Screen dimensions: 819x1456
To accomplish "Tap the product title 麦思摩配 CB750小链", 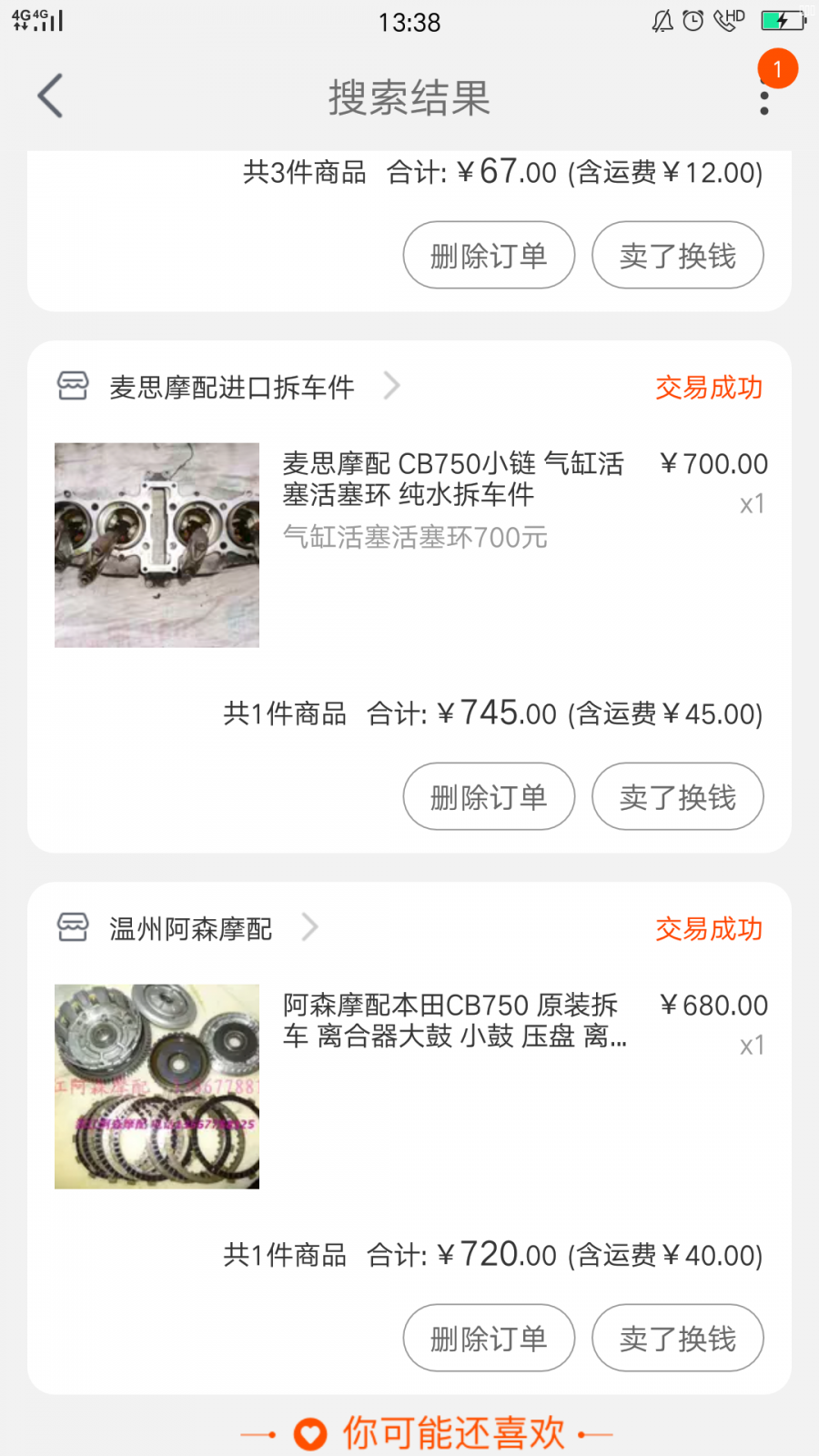I will pyautogui.click(x=453, y=480).
